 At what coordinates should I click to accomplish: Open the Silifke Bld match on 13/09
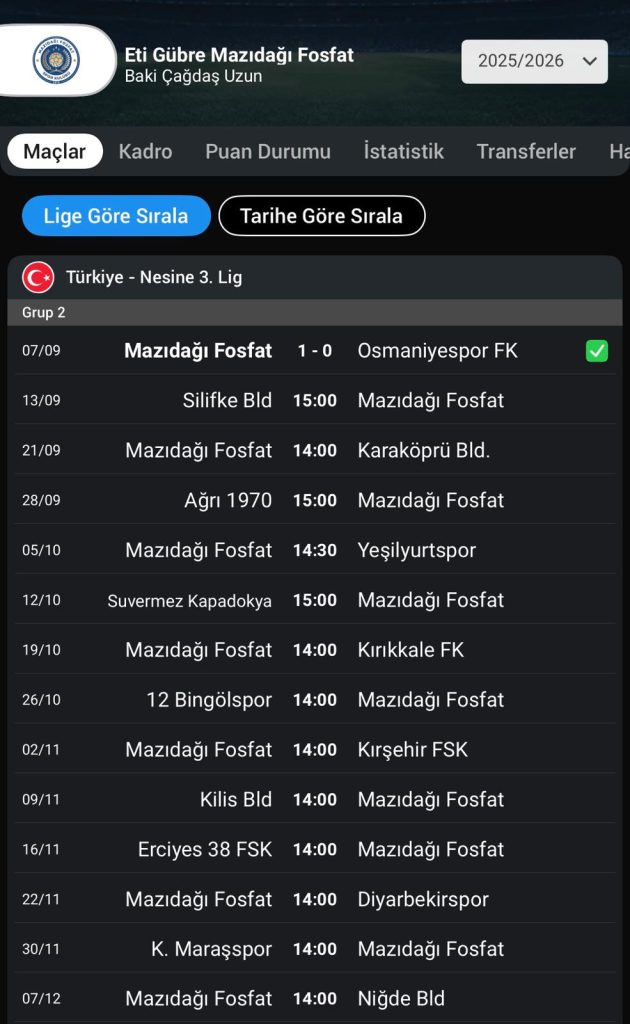click(315, 400)
